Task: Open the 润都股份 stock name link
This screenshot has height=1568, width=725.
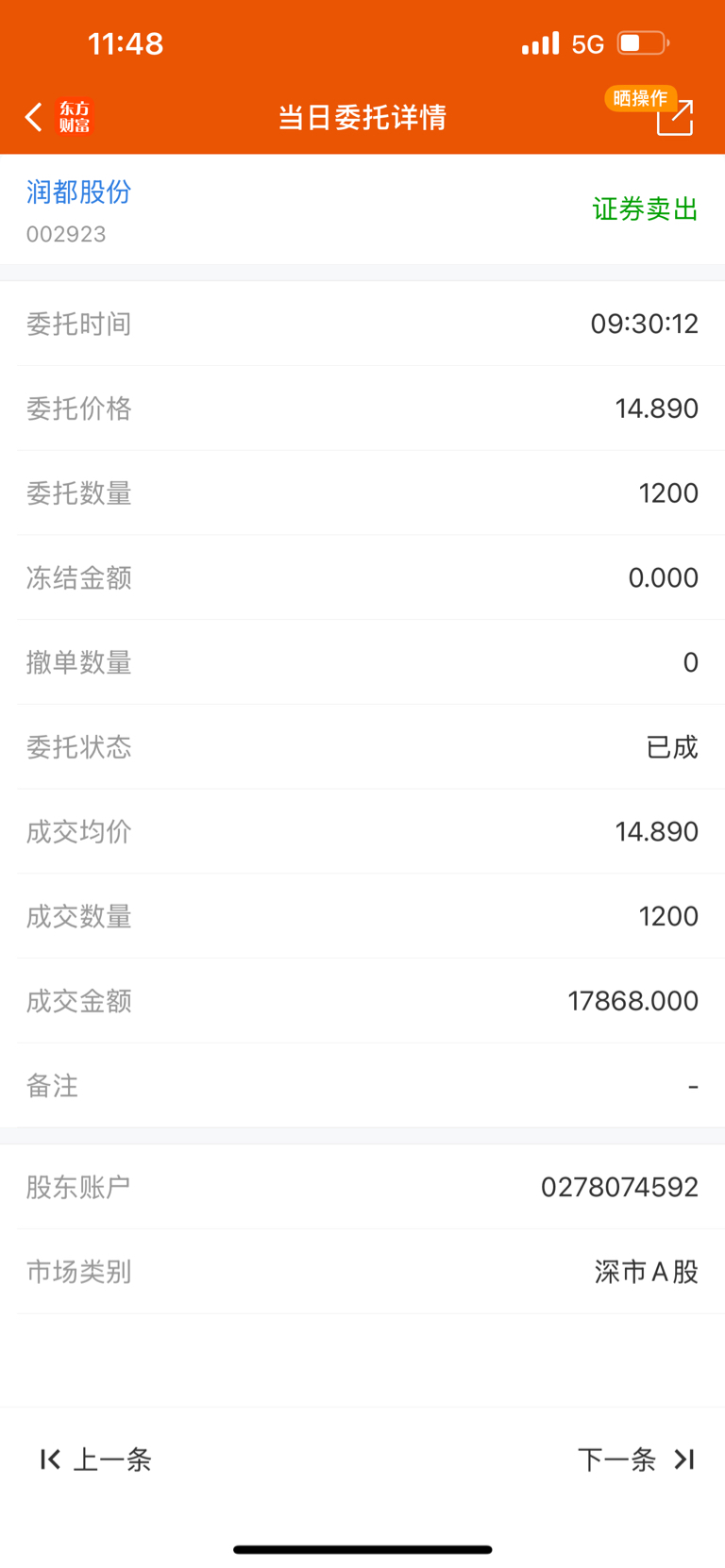Action: [78, 192]
